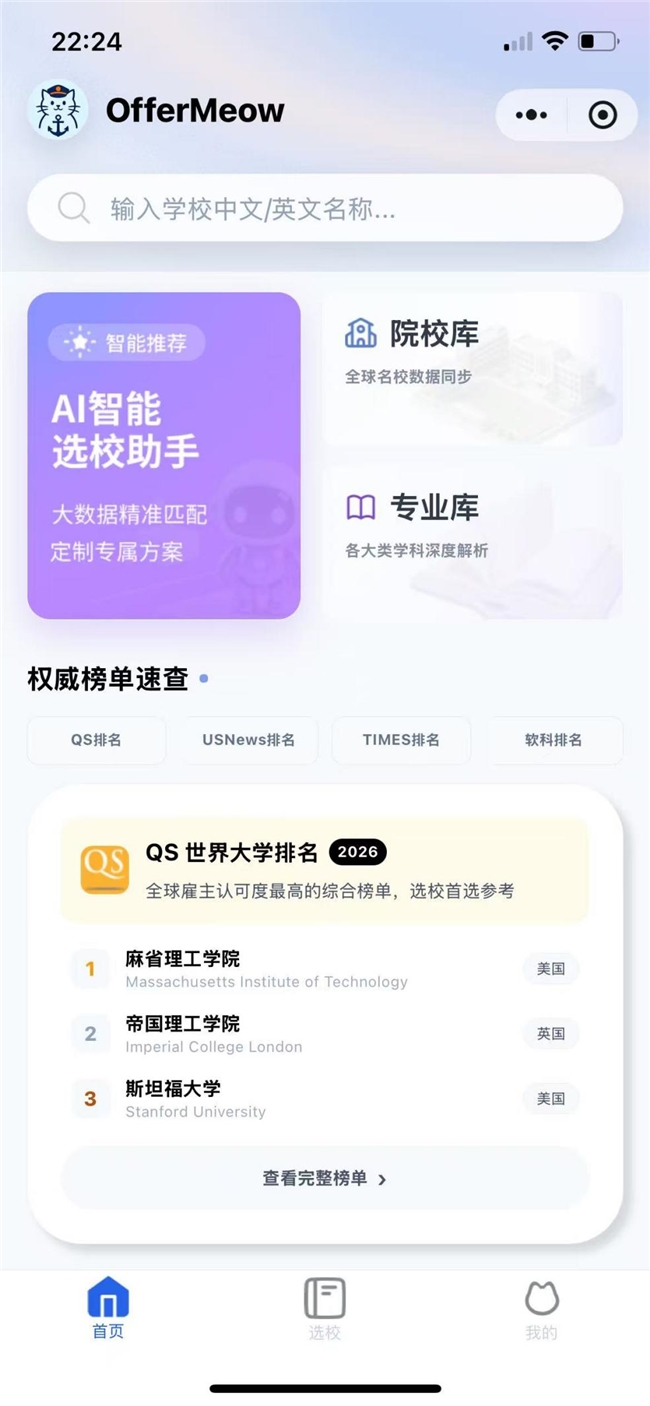Viewport: 650px width, 1406px height.
Task: Open the 院校库 card
Action: [472, 369]
